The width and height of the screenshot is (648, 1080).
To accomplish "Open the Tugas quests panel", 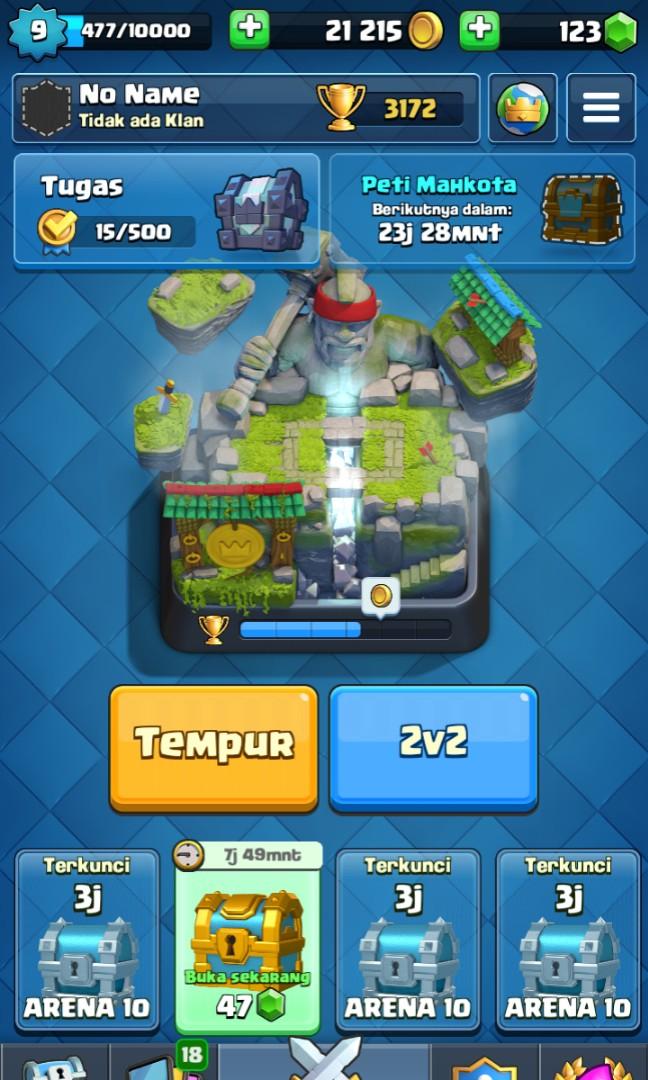I will (x=167, y=208).
